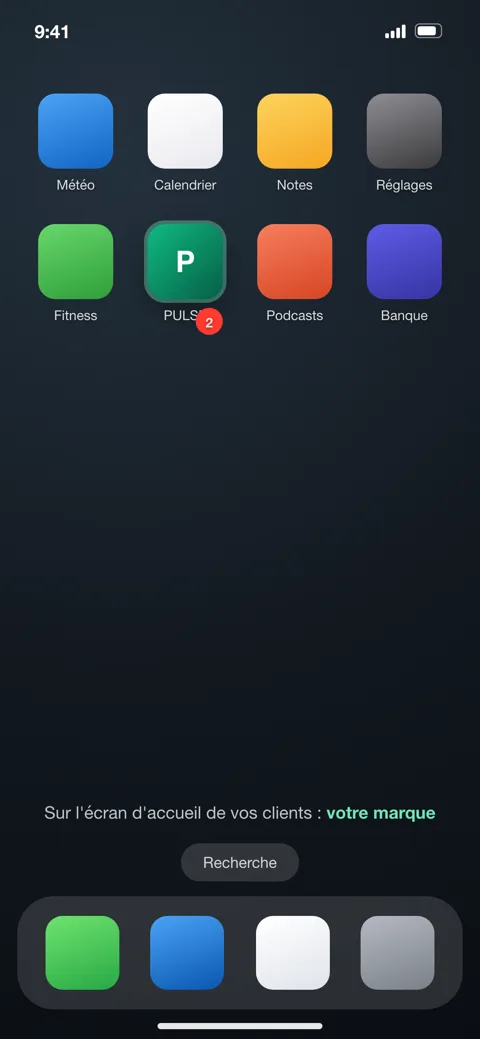The image size is (480, 1039).
Task: Launch the Calendrier app
Action: click(x=185, y=131)
